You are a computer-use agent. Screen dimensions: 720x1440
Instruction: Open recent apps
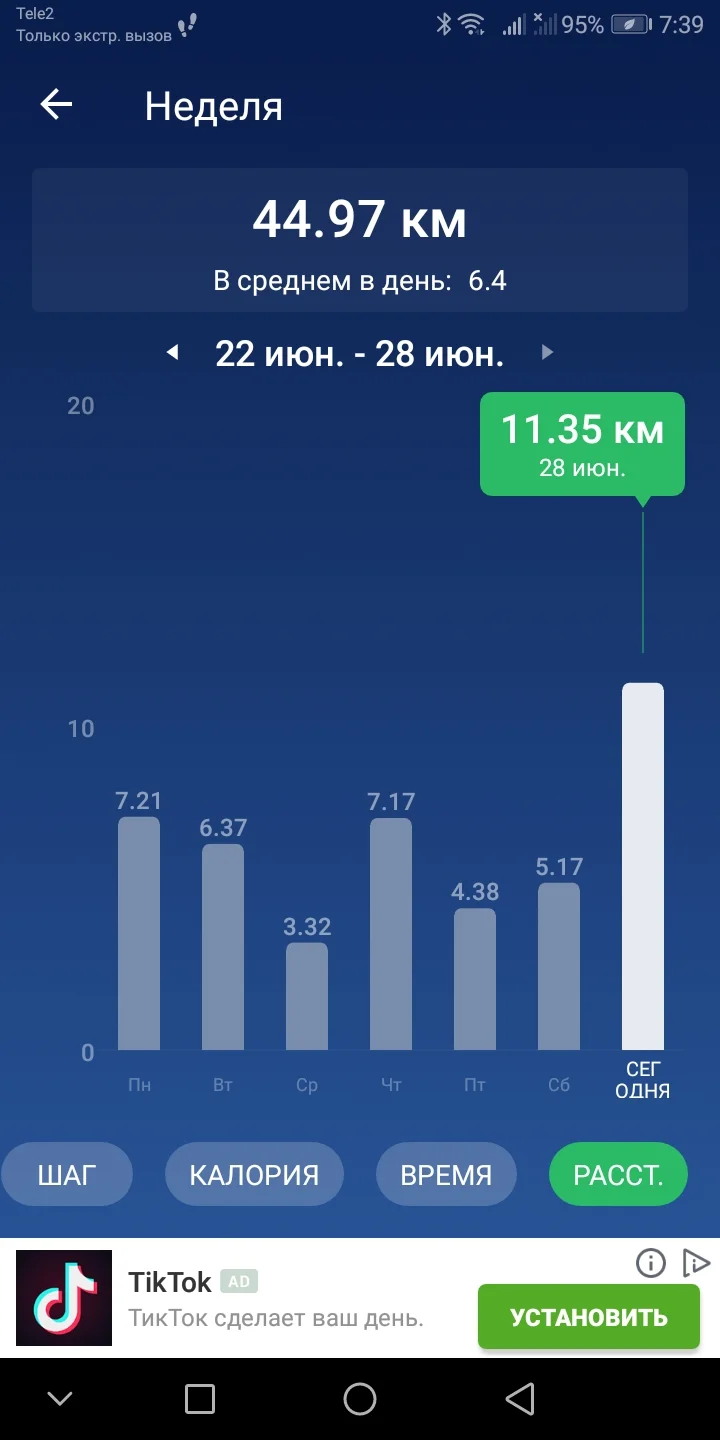coord(200,1399)
